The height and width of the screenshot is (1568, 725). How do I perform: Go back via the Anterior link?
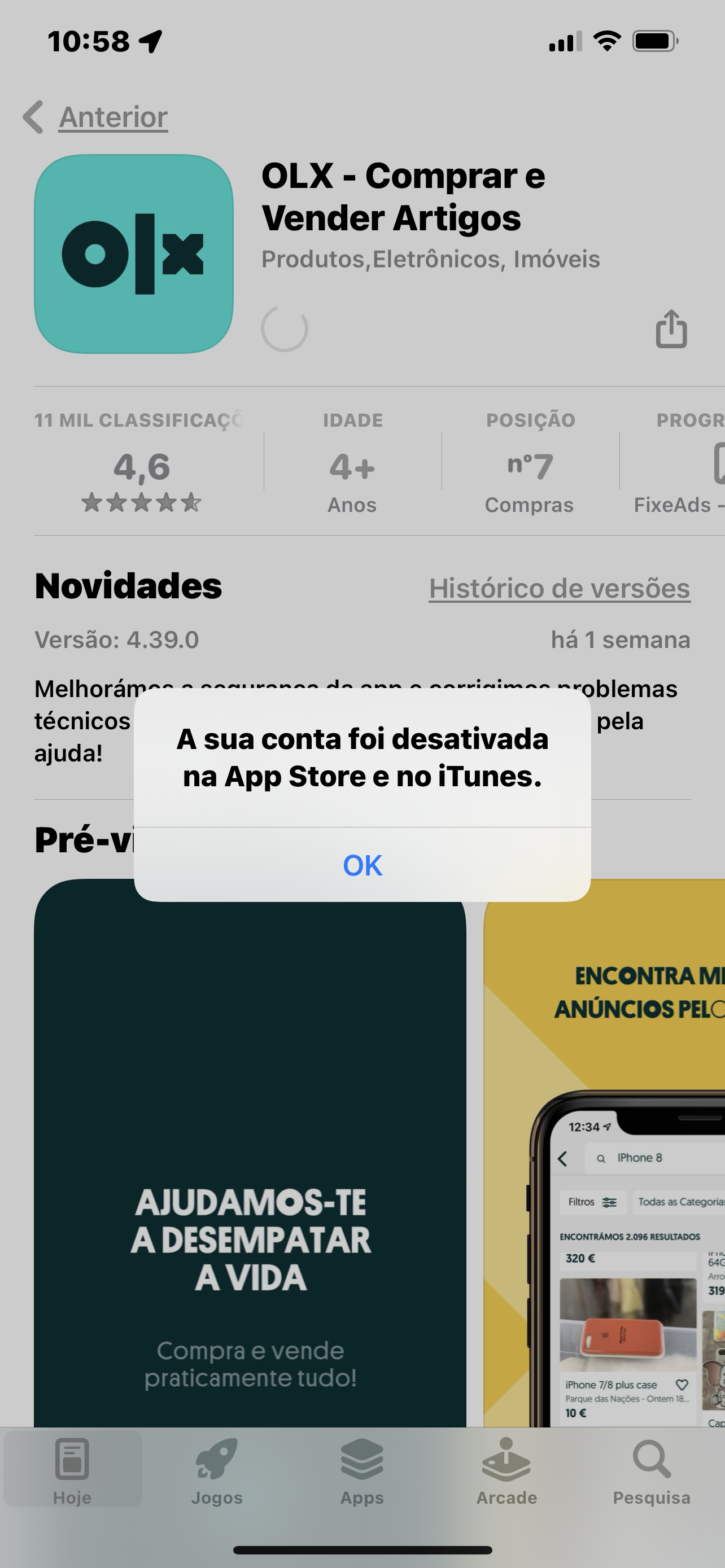95,117
